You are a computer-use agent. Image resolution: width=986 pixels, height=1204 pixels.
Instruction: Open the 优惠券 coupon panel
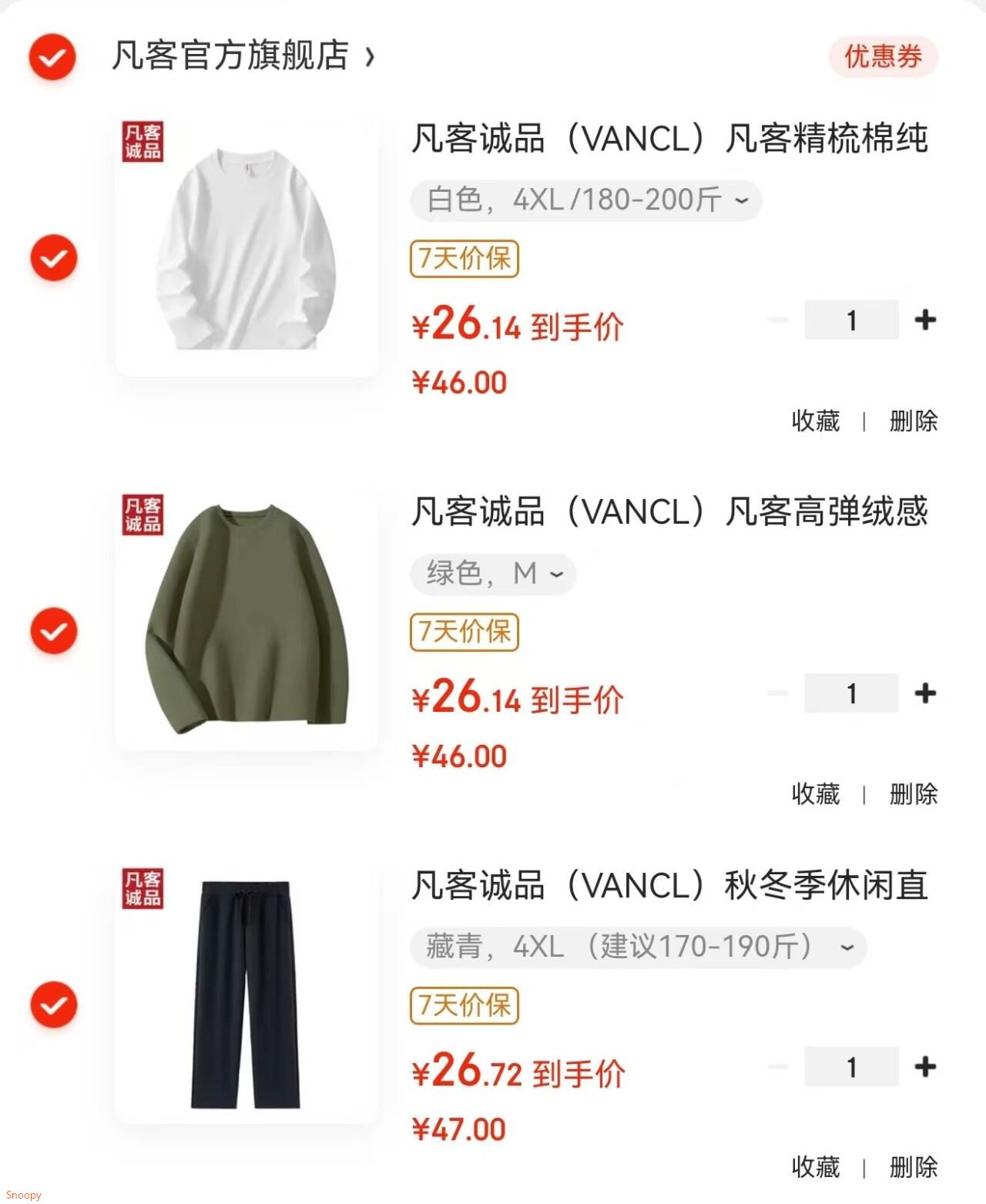pos(883,55)
